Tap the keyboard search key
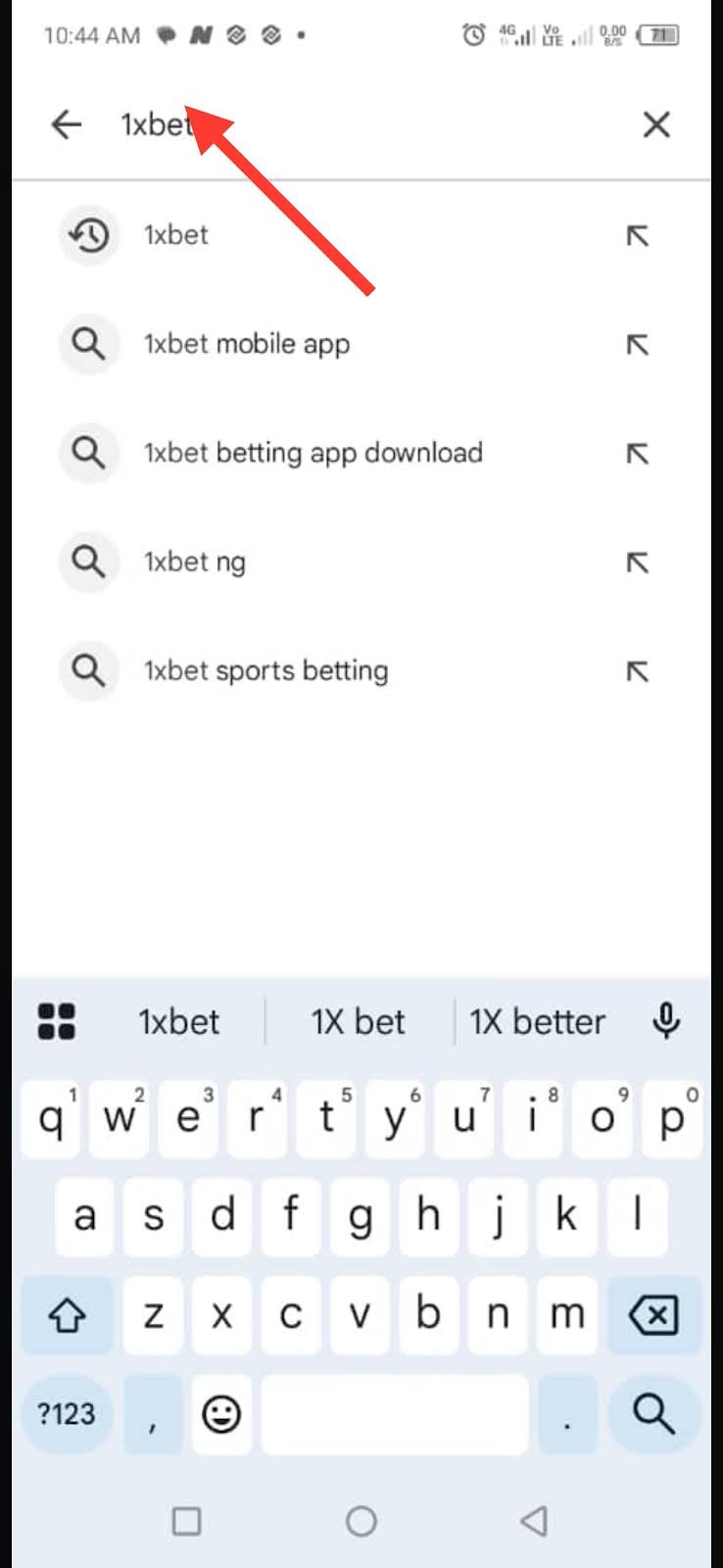723x1568 pixels. pos(653,1413)
